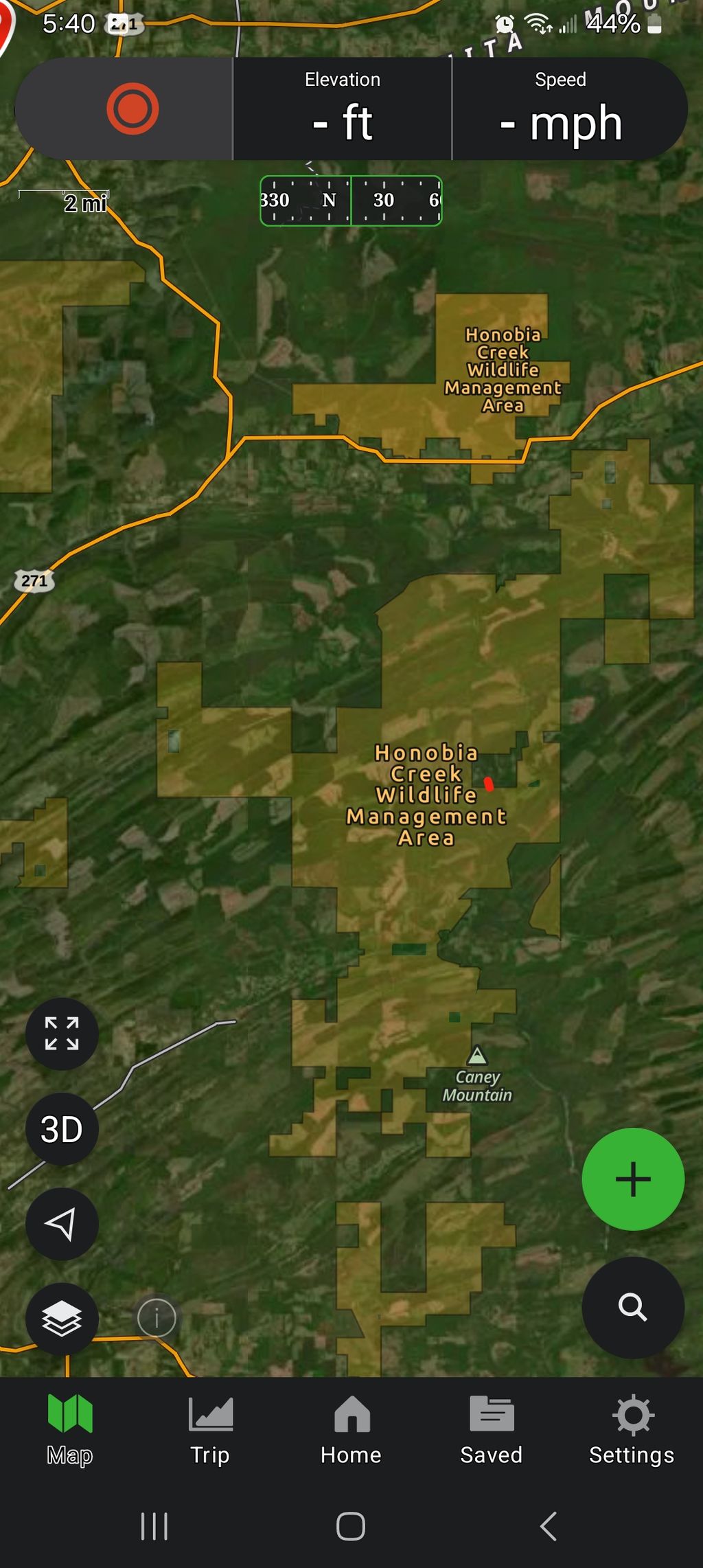The image size is (703, 1568).
Task: Switch map to 3D view
Action: [62, 1129]
